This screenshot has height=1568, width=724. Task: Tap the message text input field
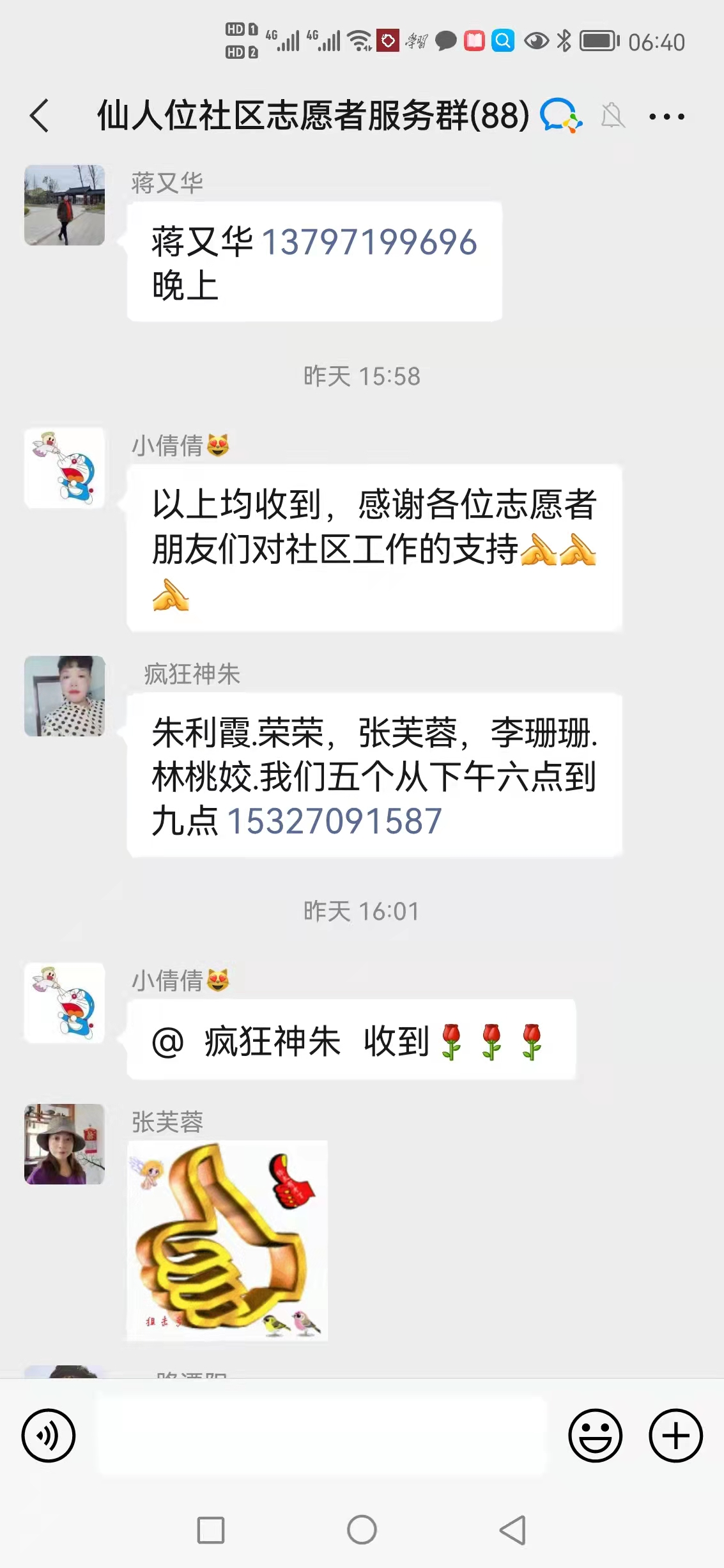click(x=321, y=1435)
